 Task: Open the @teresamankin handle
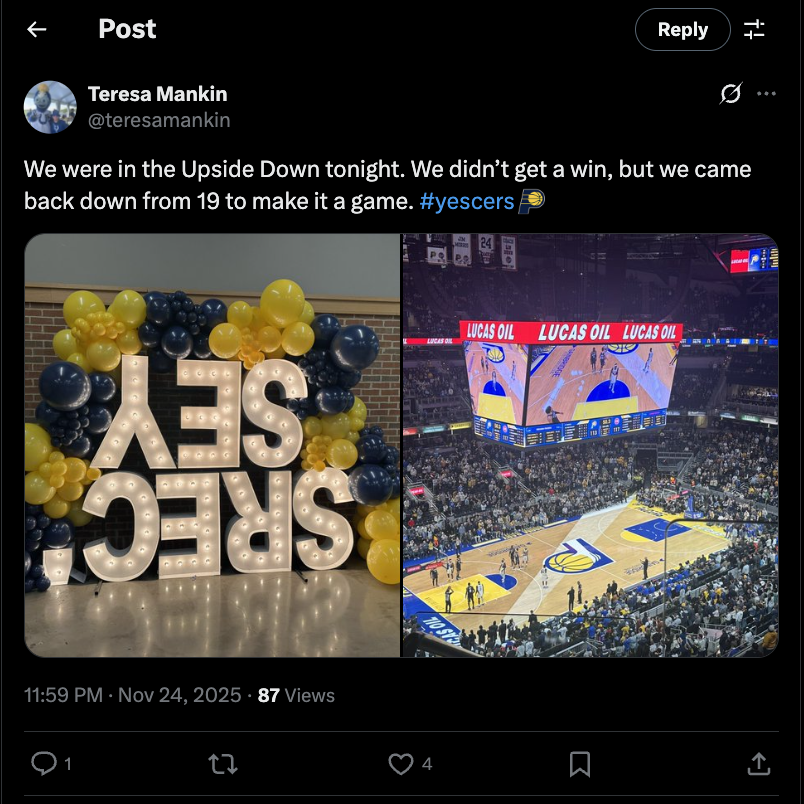pos(159,120)
